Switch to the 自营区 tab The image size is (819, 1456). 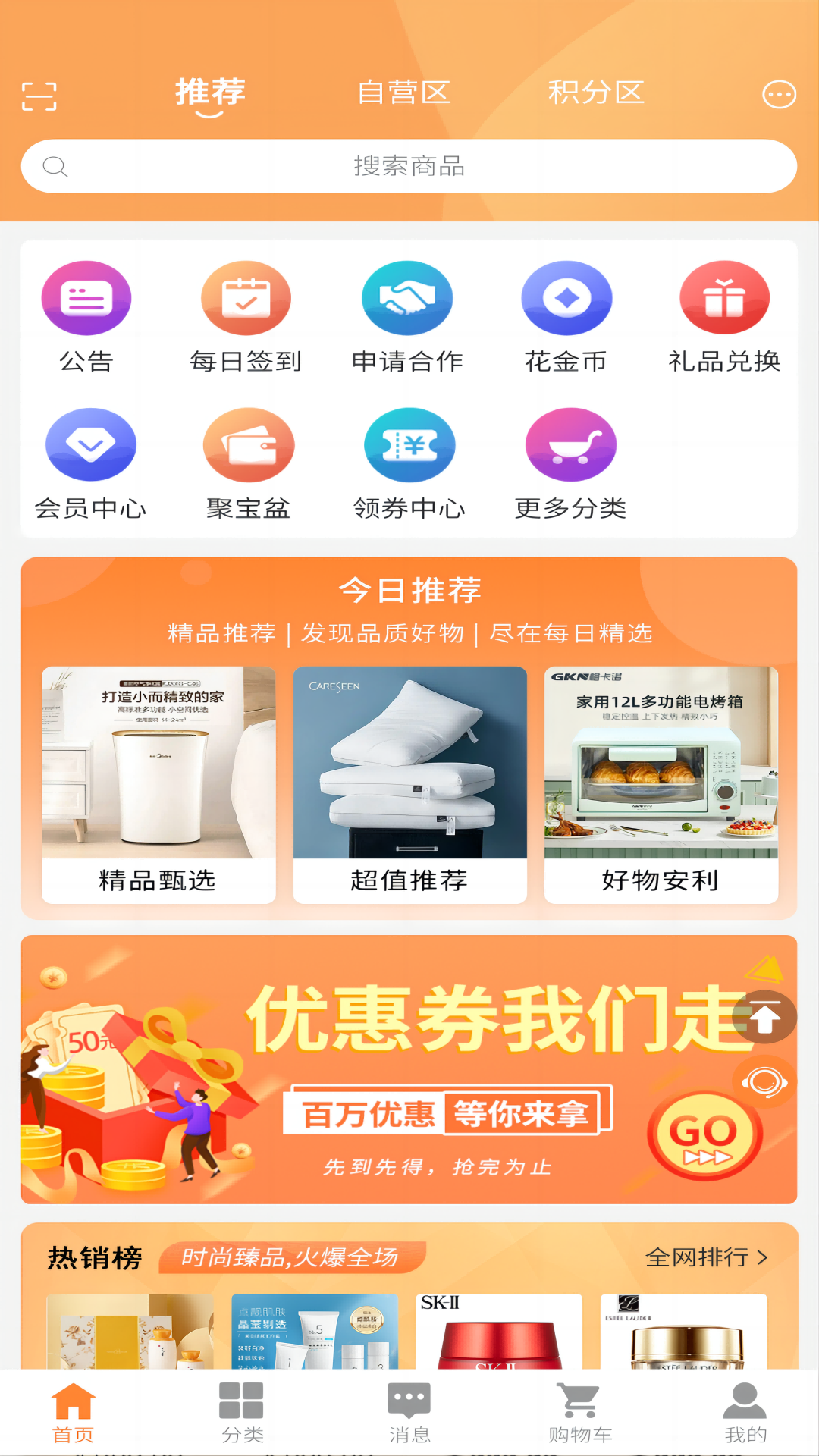click(x=404, y=93)
